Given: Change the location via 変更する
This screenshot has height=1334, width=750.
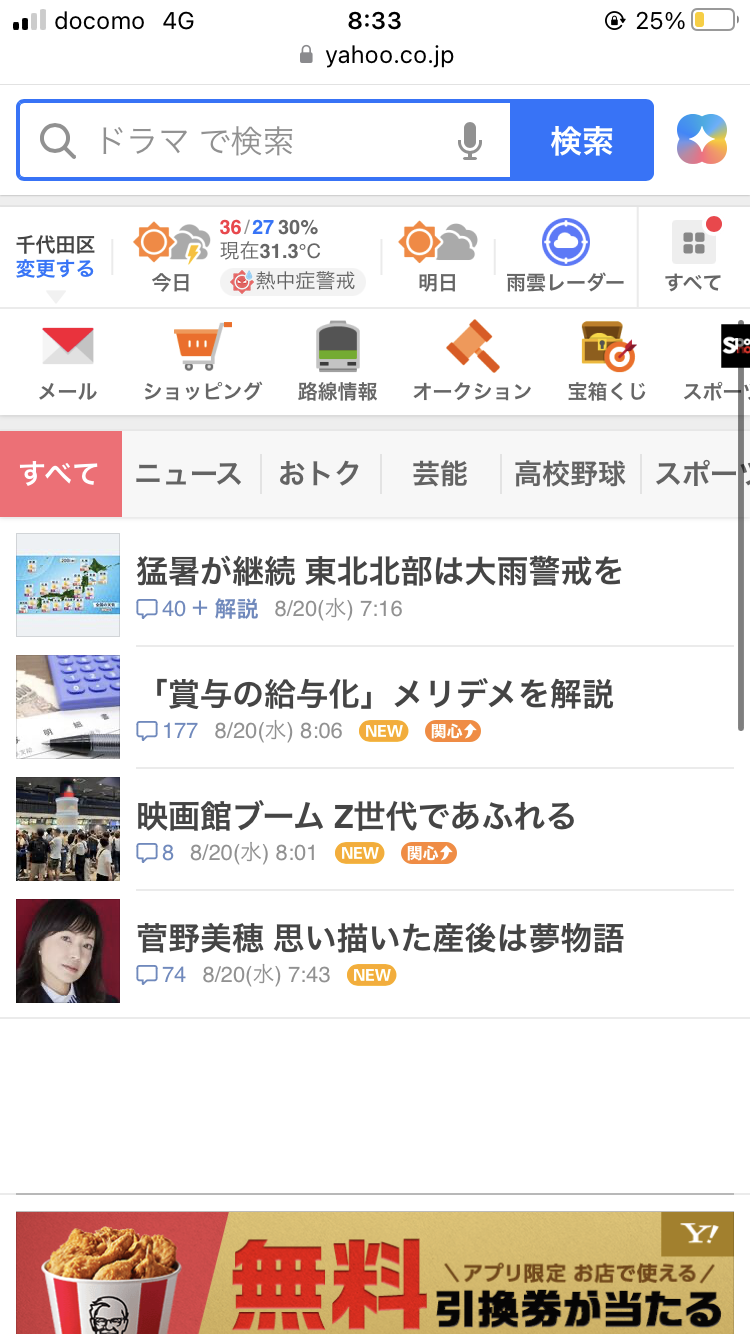Looking at the screenshot, I should [55, 269].
